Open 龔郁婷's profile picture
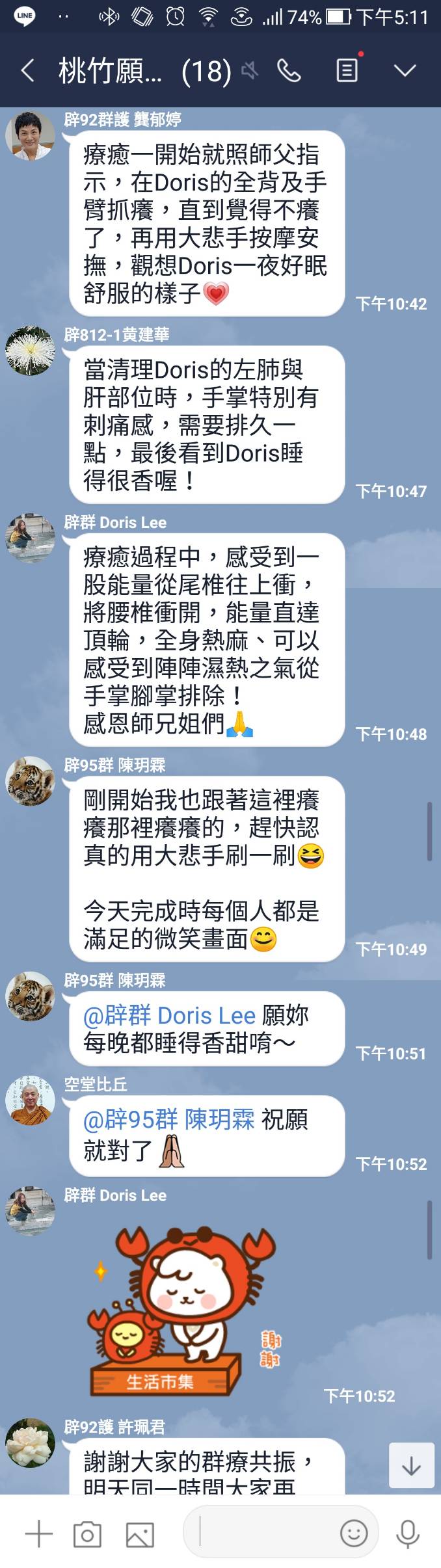Viewport: 441px width, 1568px height. tap(30, 135)
